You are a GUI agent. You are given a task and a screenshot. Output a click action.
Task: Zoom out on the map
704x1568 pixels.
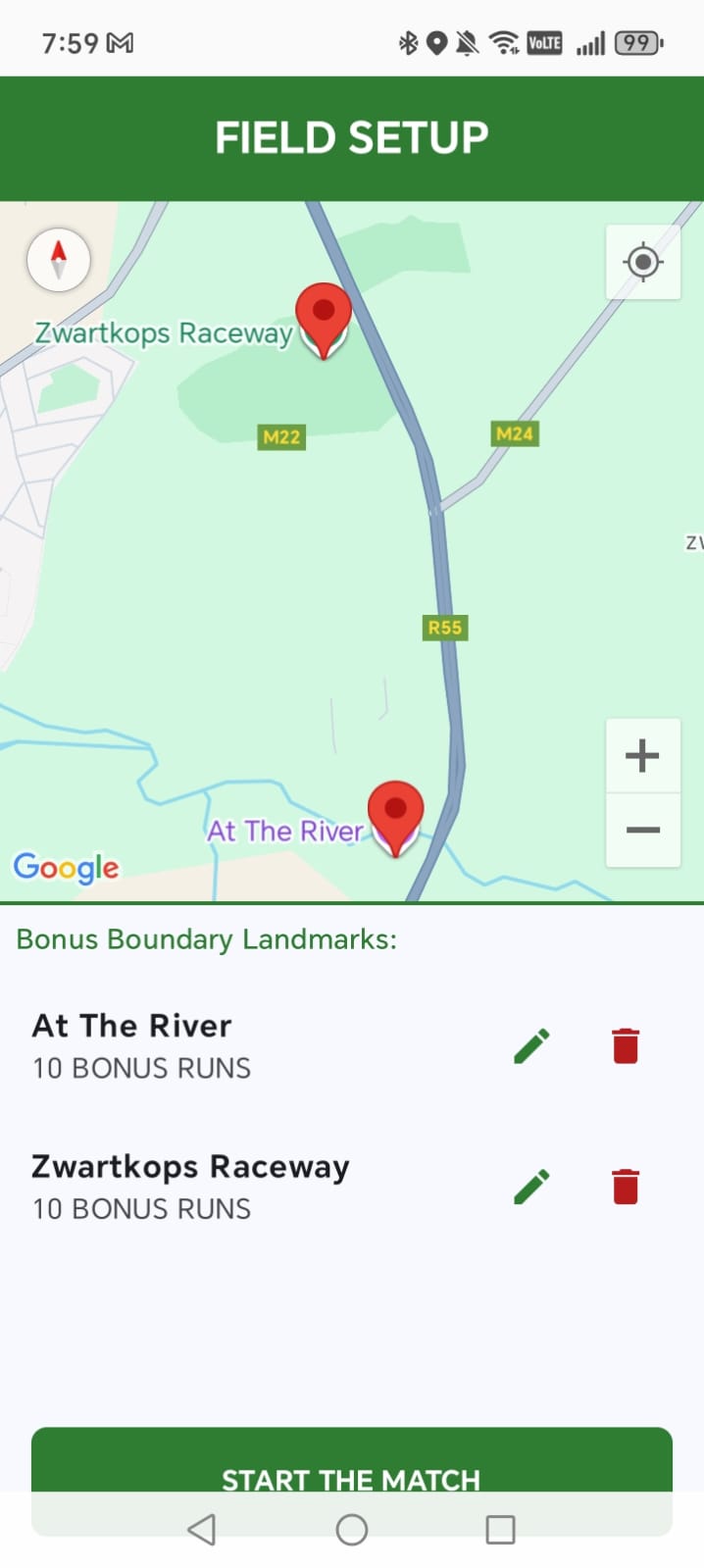643,830
